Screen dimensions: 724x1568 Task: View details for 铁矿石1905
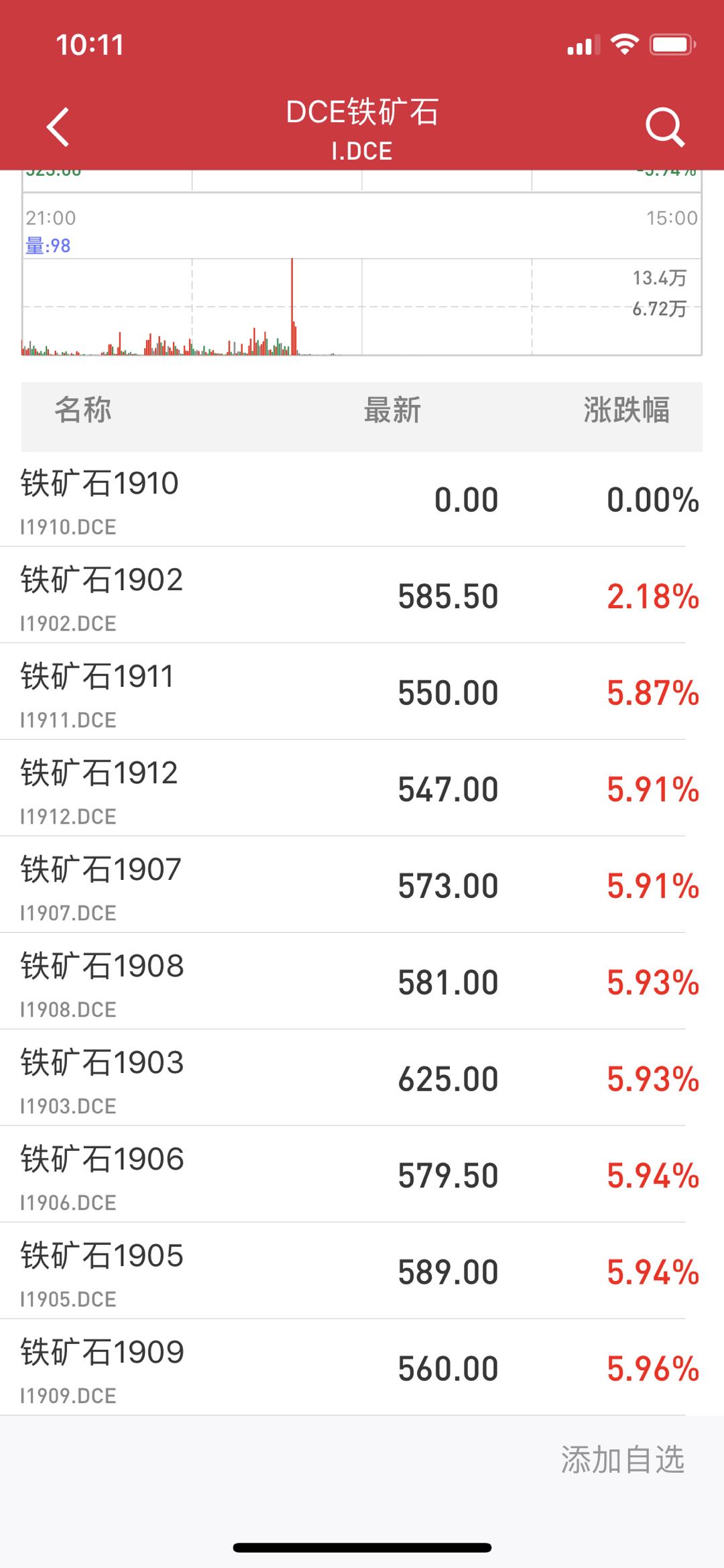[362, 1273]
